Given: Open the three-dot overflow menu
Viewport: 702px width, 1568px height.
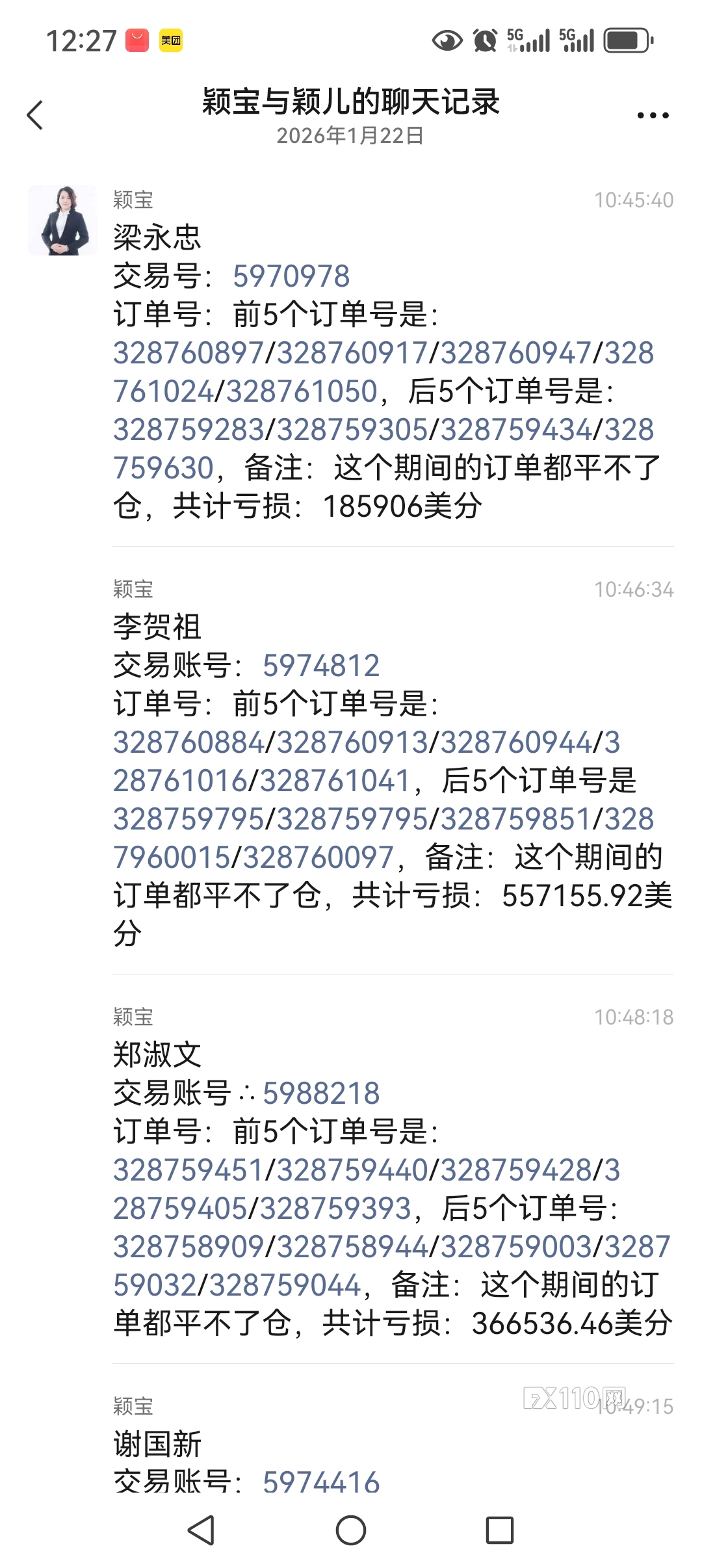Looking at the screenshot, I should pos(653,116).
